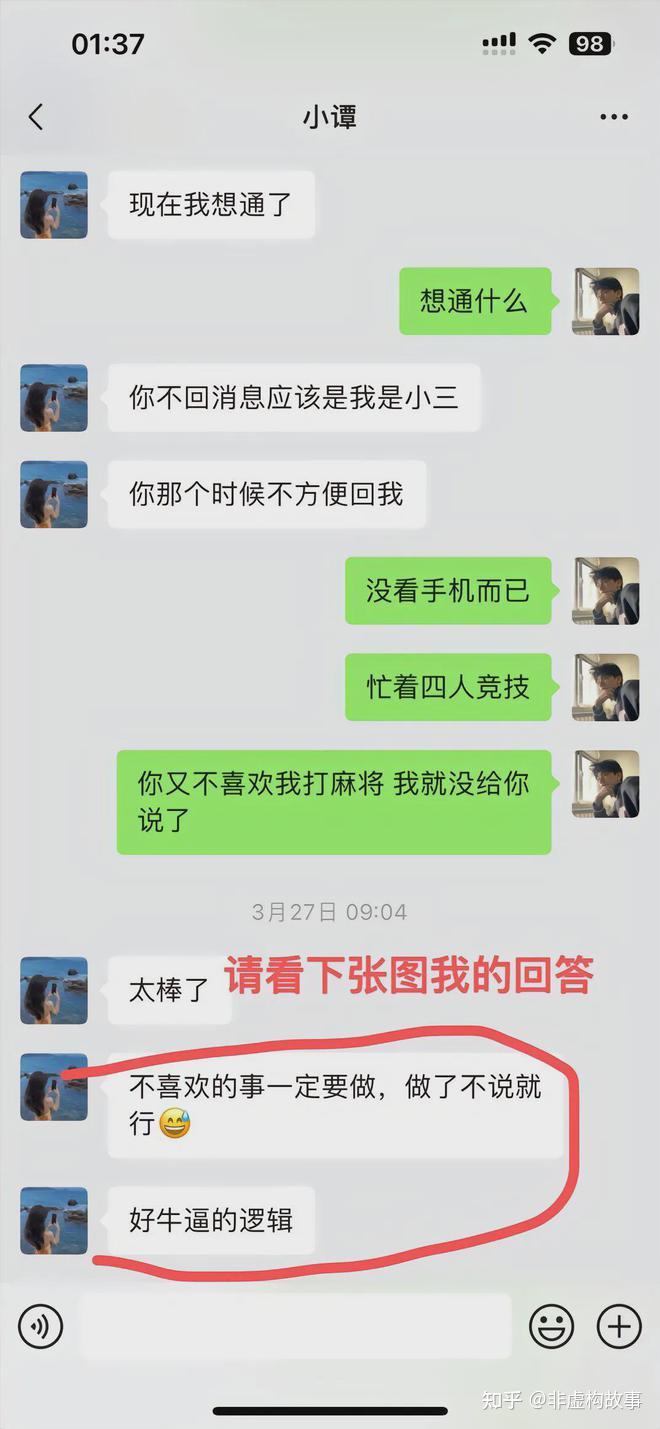The width and height of the screenshot is (660, 1429).
Task: Open the emoji sticker panel
Action: [x=551, y=1327]
